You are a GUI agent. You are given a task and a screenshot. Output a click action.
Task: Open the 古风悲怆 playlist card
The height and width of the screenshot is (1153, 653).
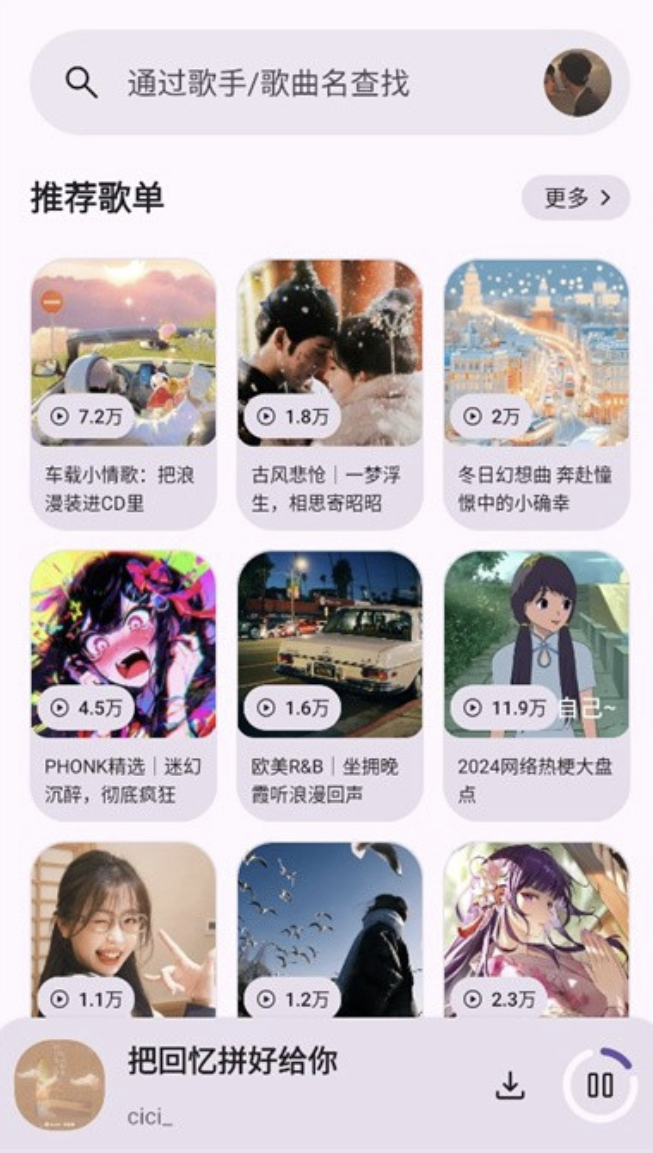click(x=330, y=390)
